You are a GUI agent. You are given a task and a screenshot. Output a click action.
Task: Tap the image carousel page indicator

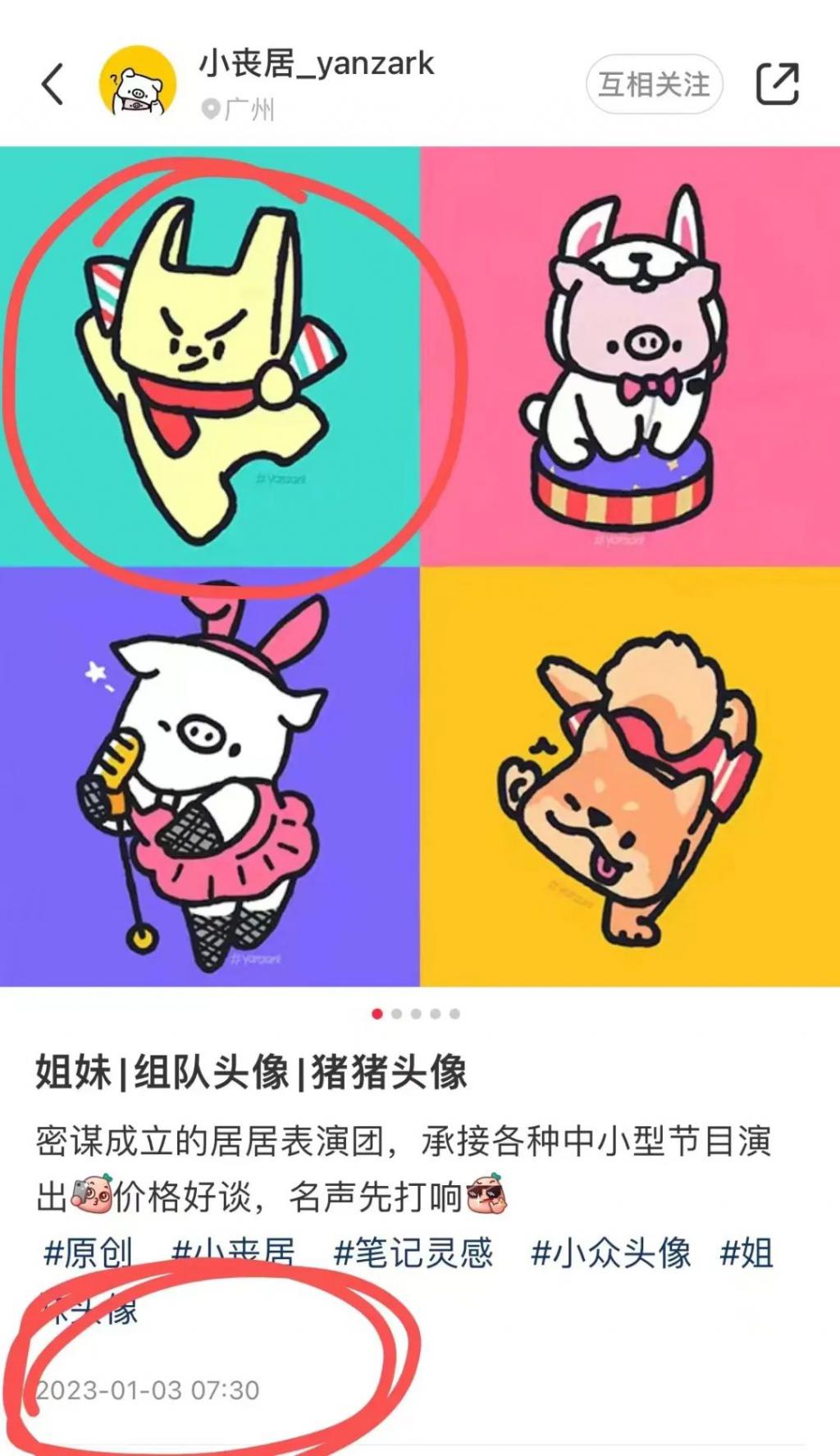point(416,1014)
